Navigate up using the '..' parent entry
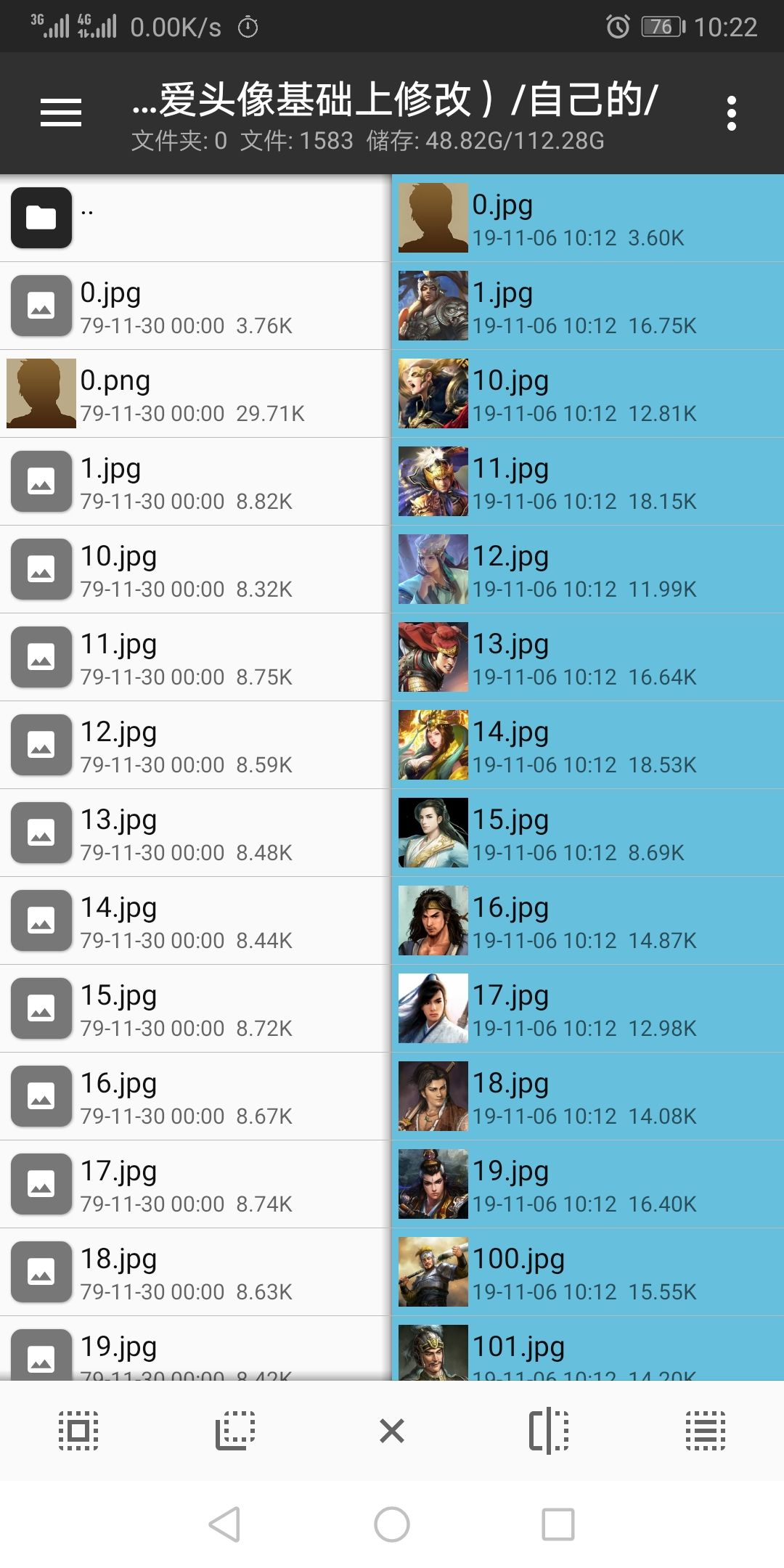 coord(196,217)
